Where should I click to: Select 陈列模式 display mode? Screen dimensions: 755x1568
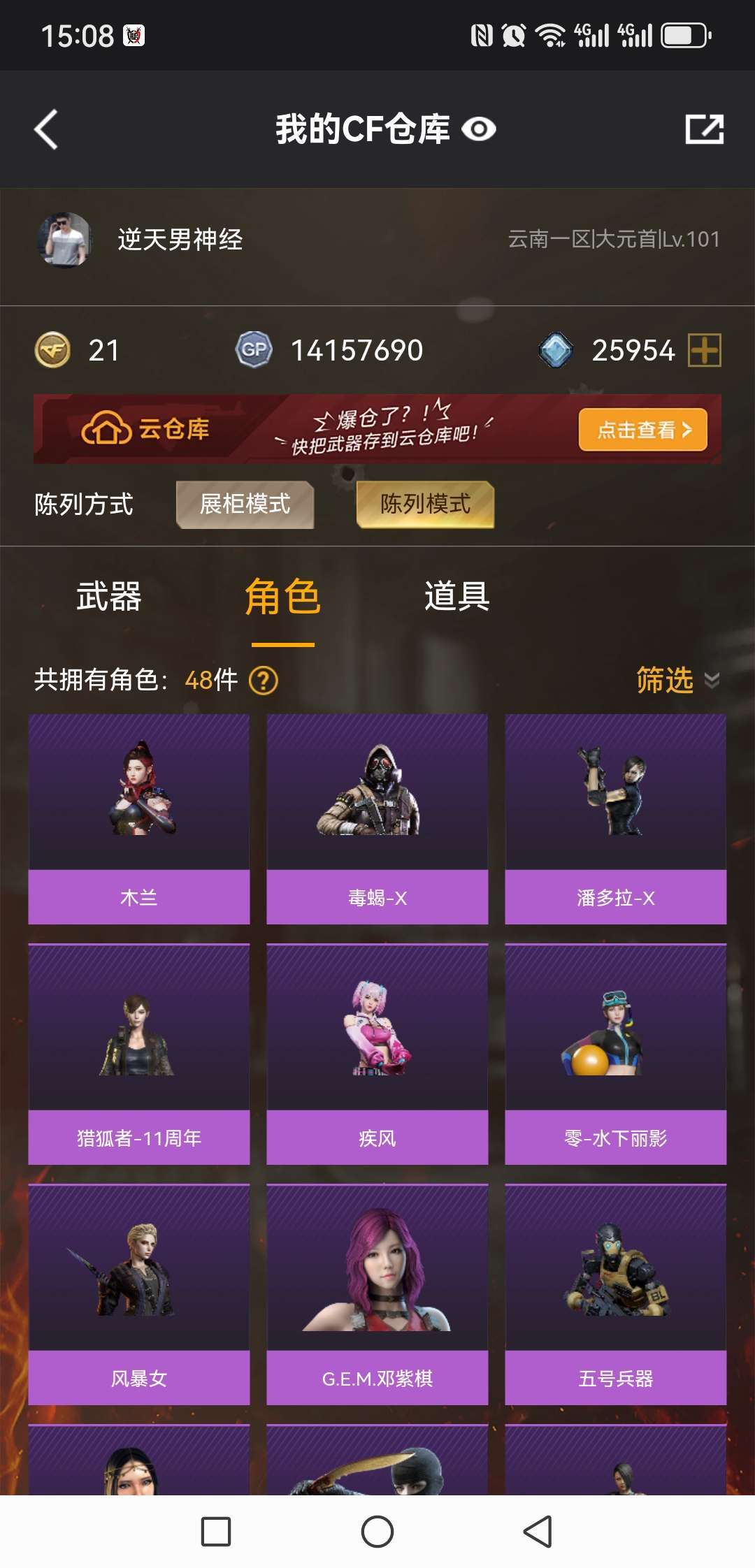point(425,504)
